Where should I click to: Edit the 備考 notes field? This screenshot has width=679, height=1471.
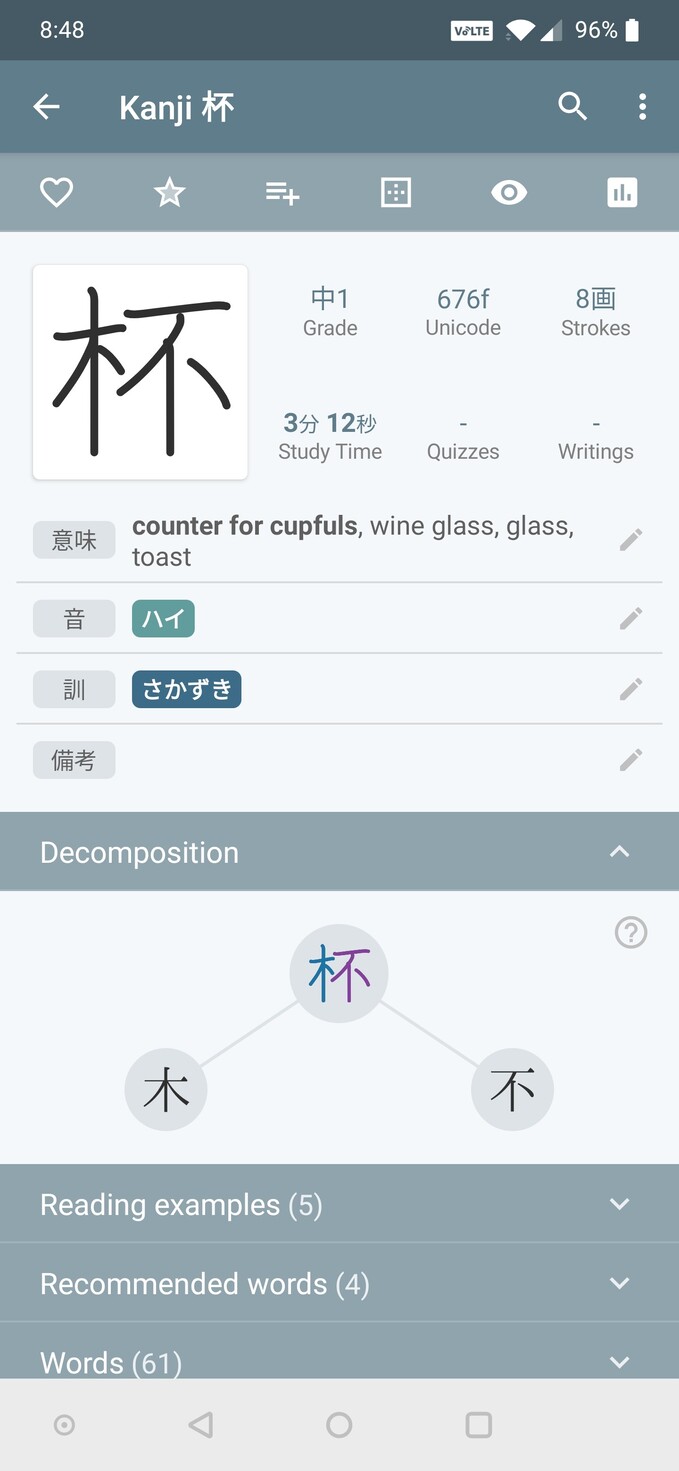coord(630,760)
